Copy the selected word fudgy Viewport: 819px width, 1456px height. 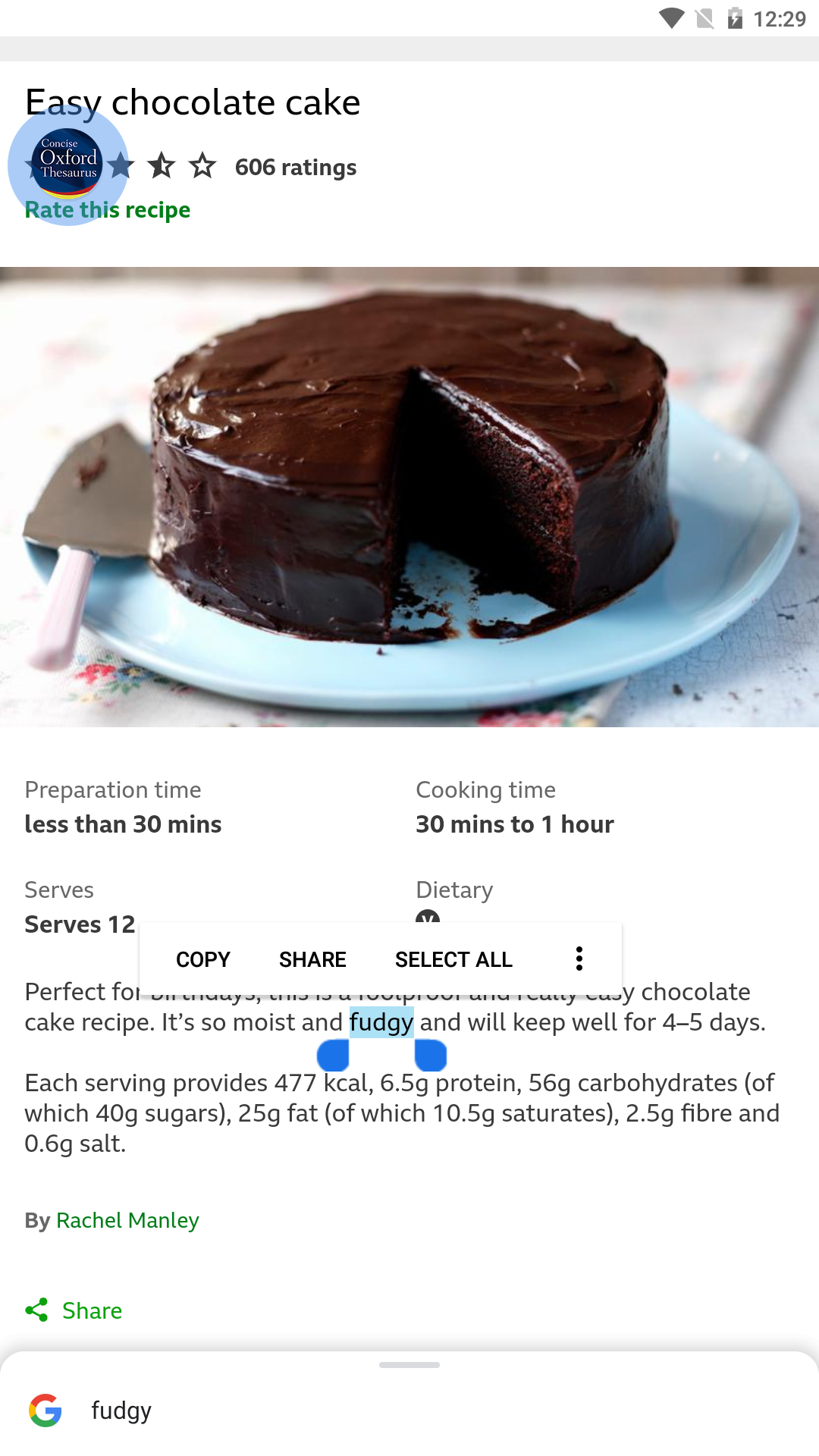pyautogui.click(x=202, y=959)
